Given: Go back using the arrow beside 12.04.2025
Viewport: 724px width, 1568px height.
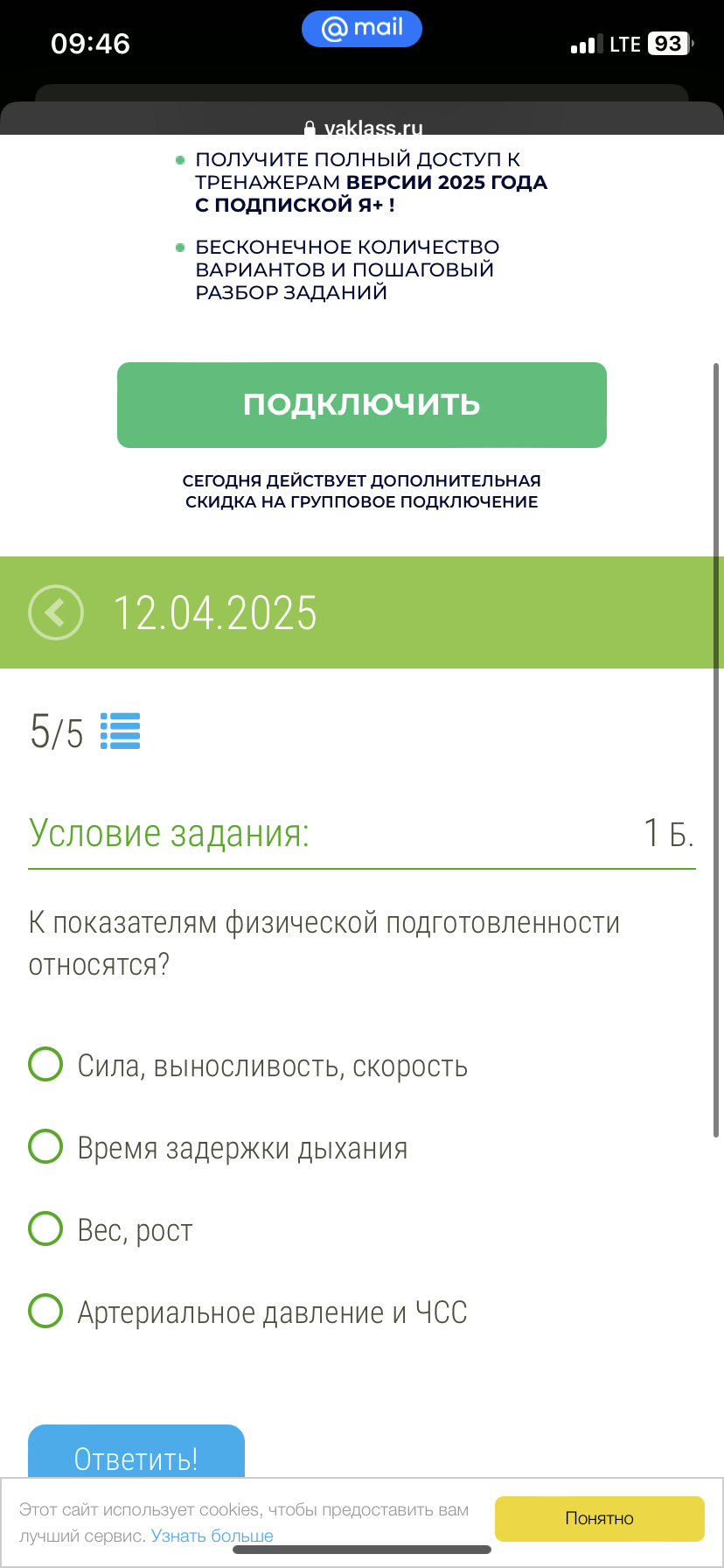Looking at the screenshot, I should pyautogui.click(x=56, y=612).
